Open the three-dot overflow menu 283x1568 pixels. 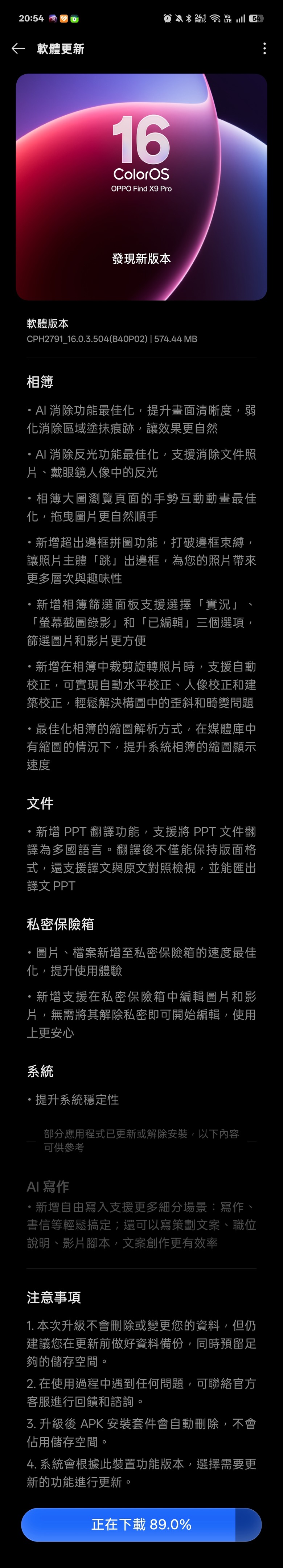coord(264,49)
